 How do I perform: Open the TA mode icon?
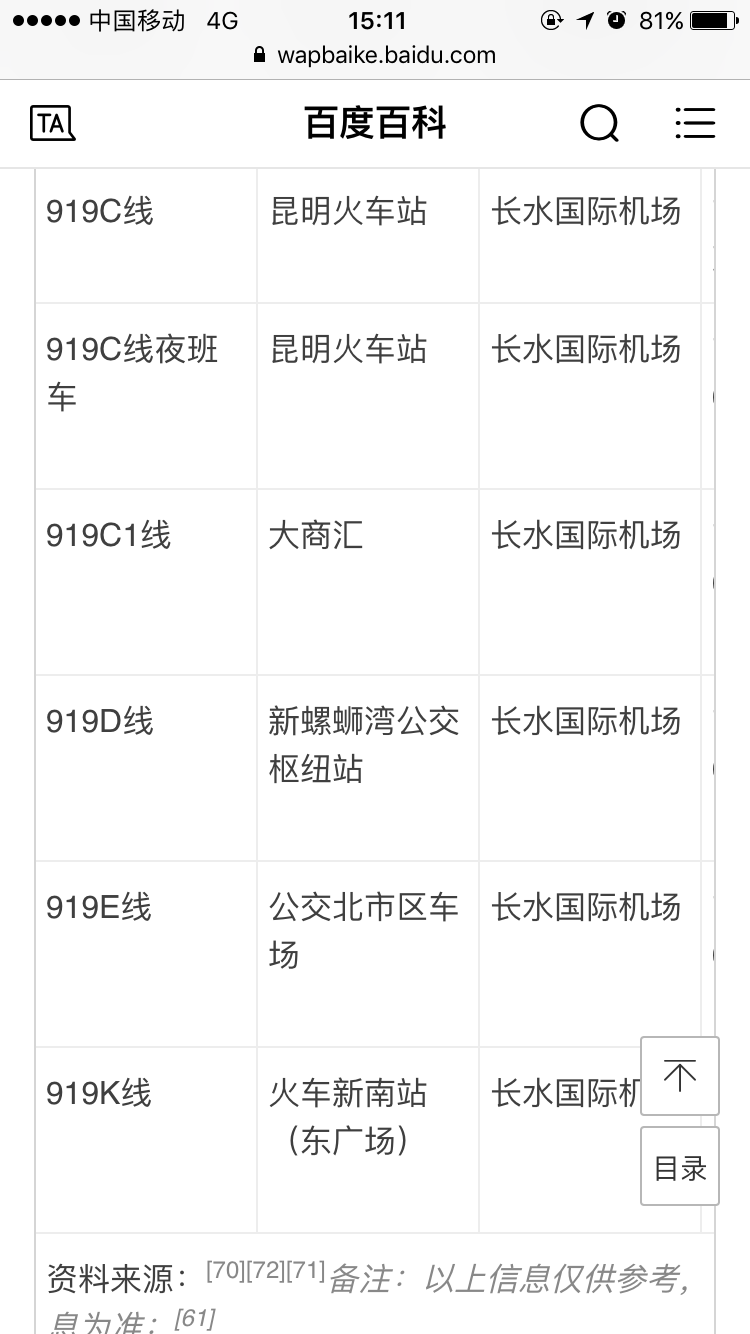[53, 124]
